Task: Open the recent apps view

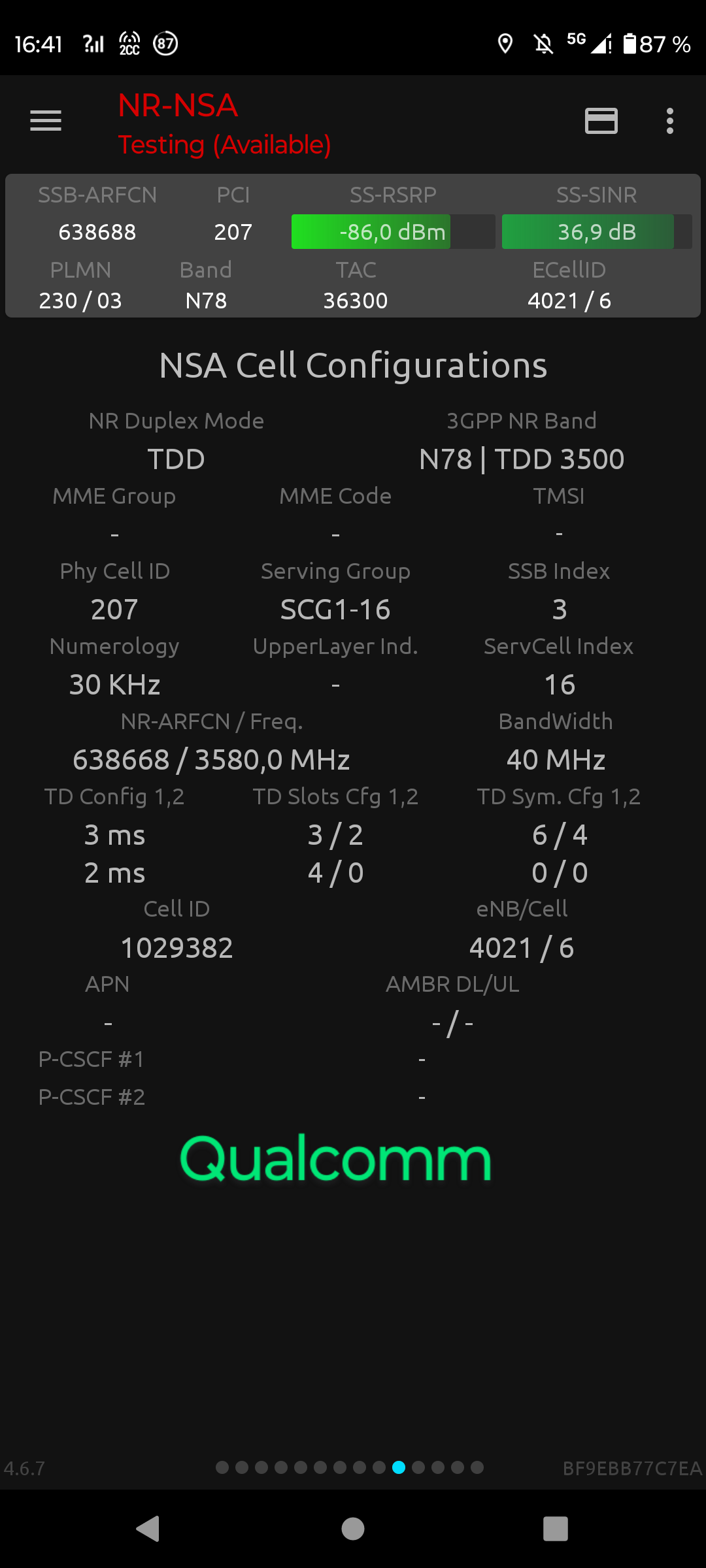Action: click(x=556, y=1529)
